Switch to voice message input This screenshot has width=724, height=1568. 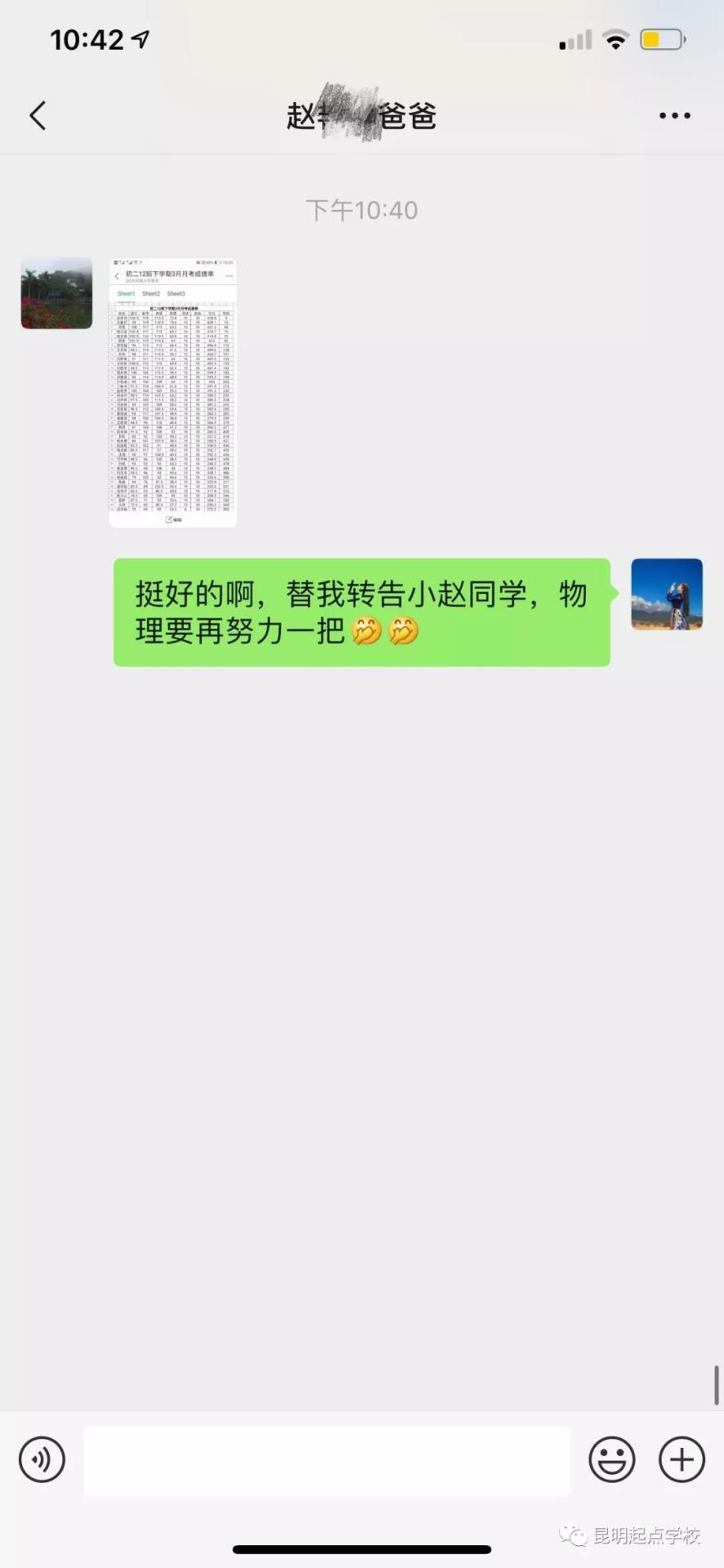(42, 1459)
